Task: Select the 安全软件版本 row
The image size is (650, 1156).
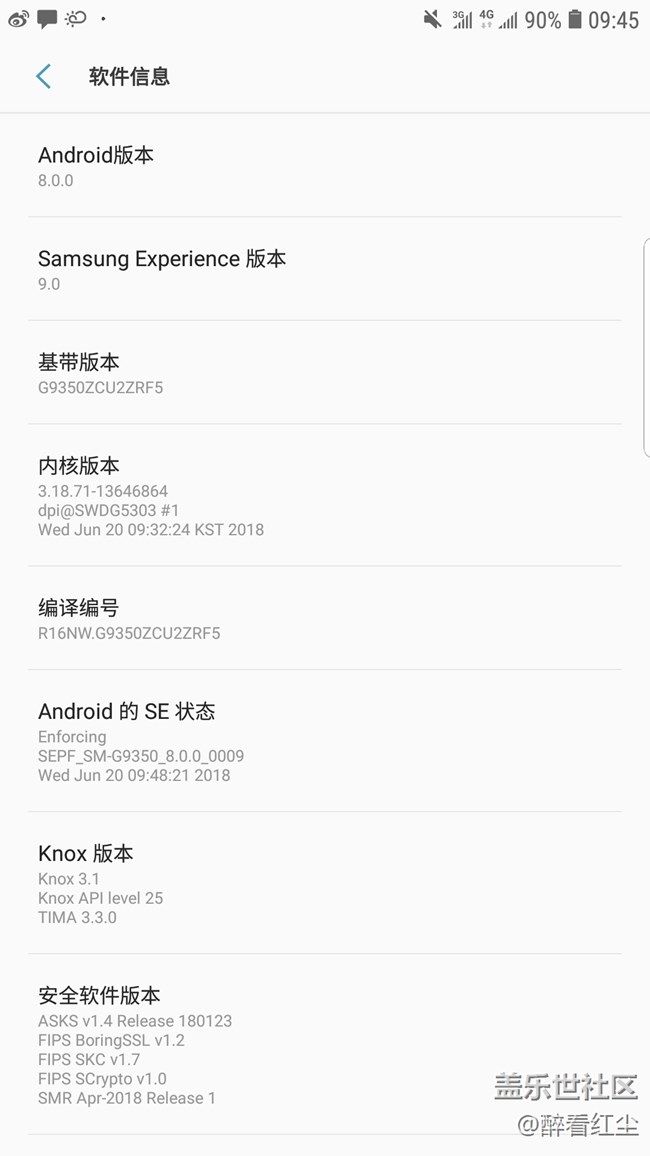Action: pos(325,1044)
